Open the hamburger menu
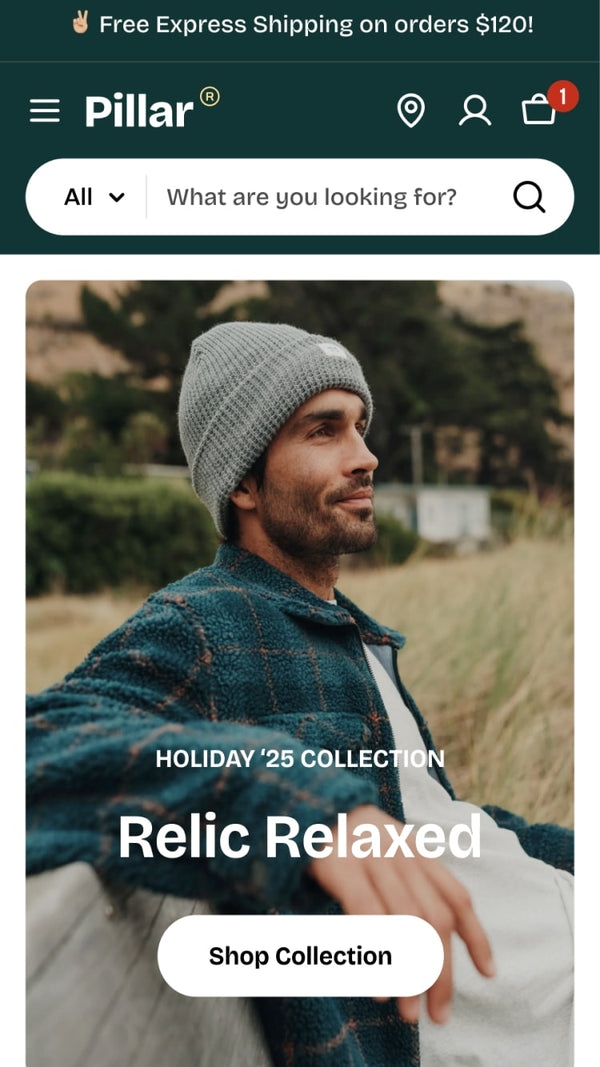600x1067 pixels. 45,111
